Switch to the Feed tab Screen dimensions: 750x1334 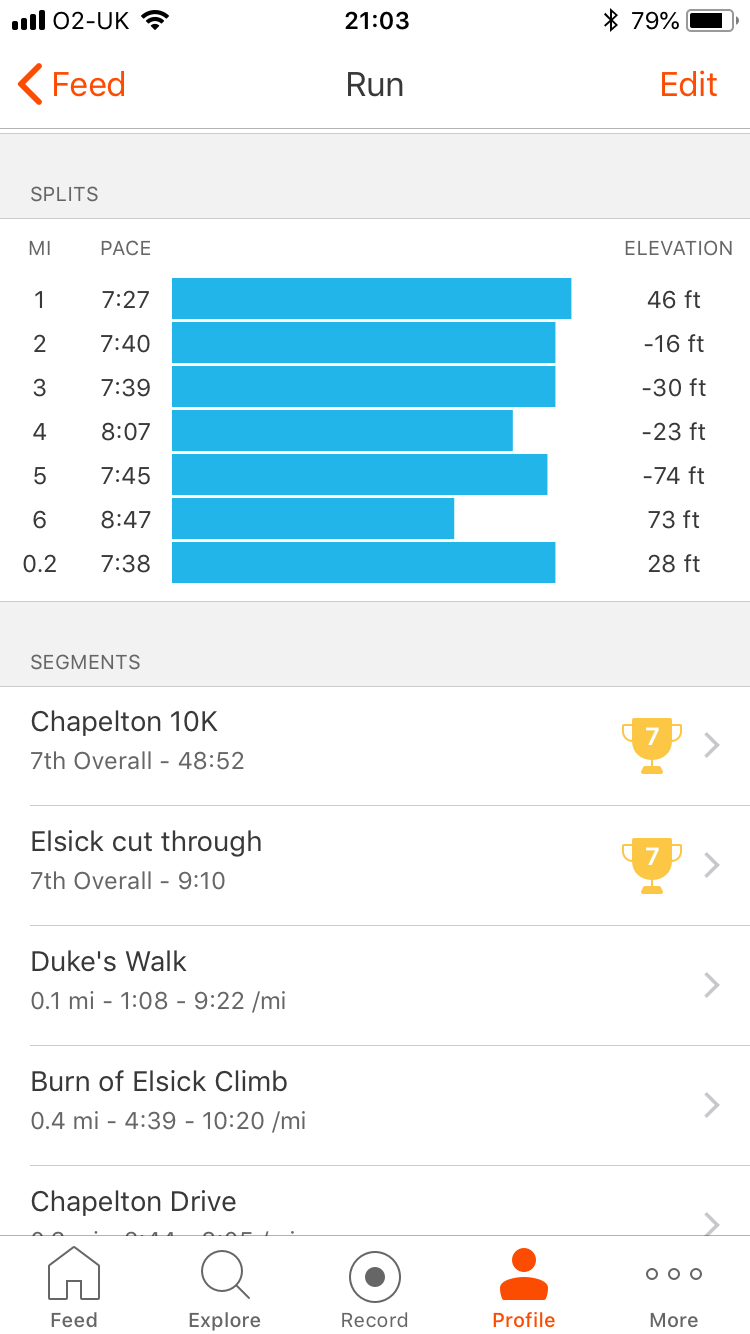click(x=74, y=1286)
